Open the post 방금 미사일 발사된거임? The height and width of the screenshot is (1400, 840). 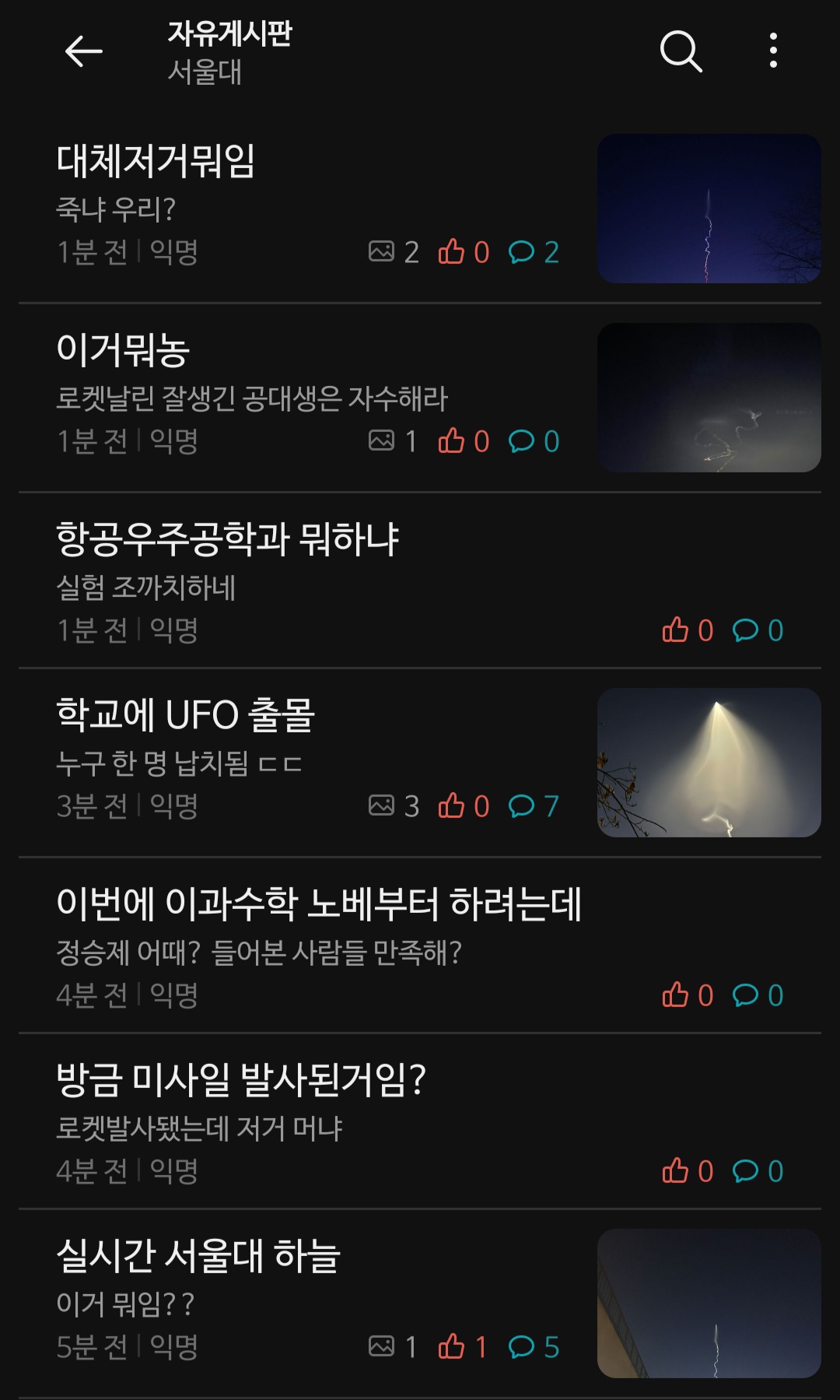pos(420,1121)
